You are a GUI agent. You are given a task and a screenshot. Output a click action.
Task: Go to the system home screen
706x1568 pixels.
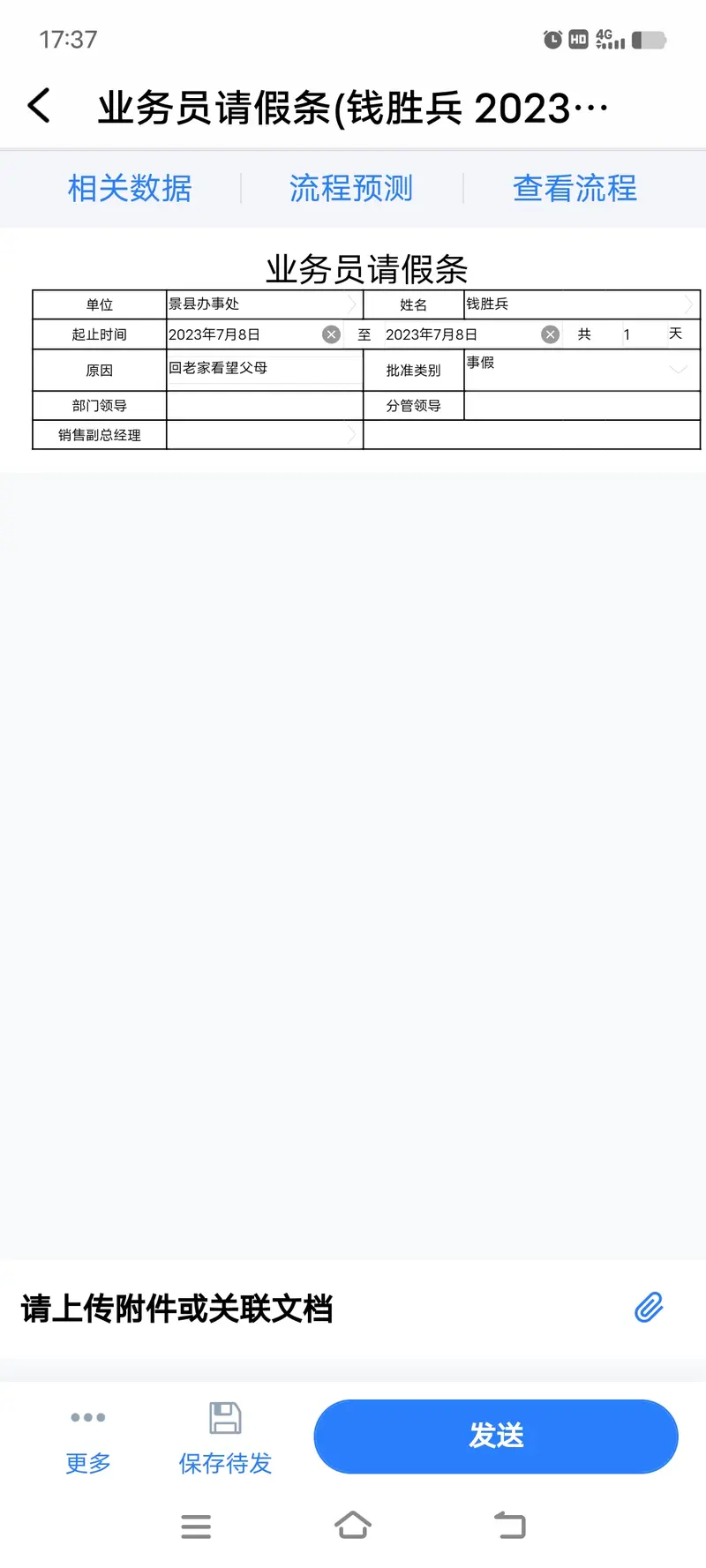(353, 1526)
